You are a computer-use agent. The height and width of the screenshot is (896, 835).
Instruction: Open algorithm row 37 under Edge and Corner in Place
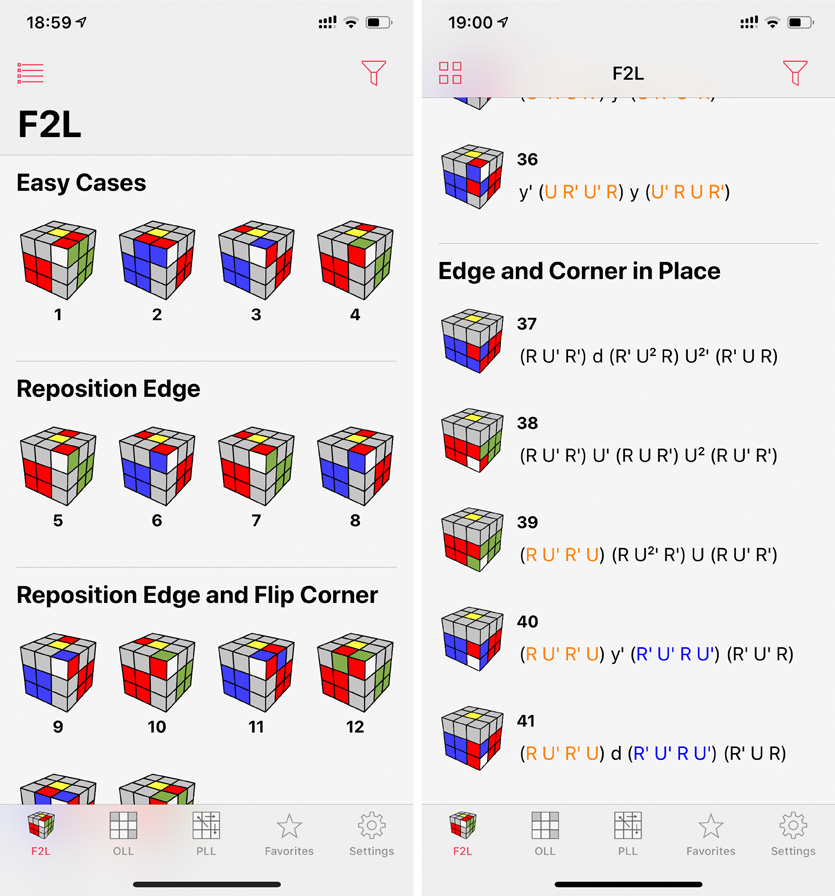coord(628,341)
